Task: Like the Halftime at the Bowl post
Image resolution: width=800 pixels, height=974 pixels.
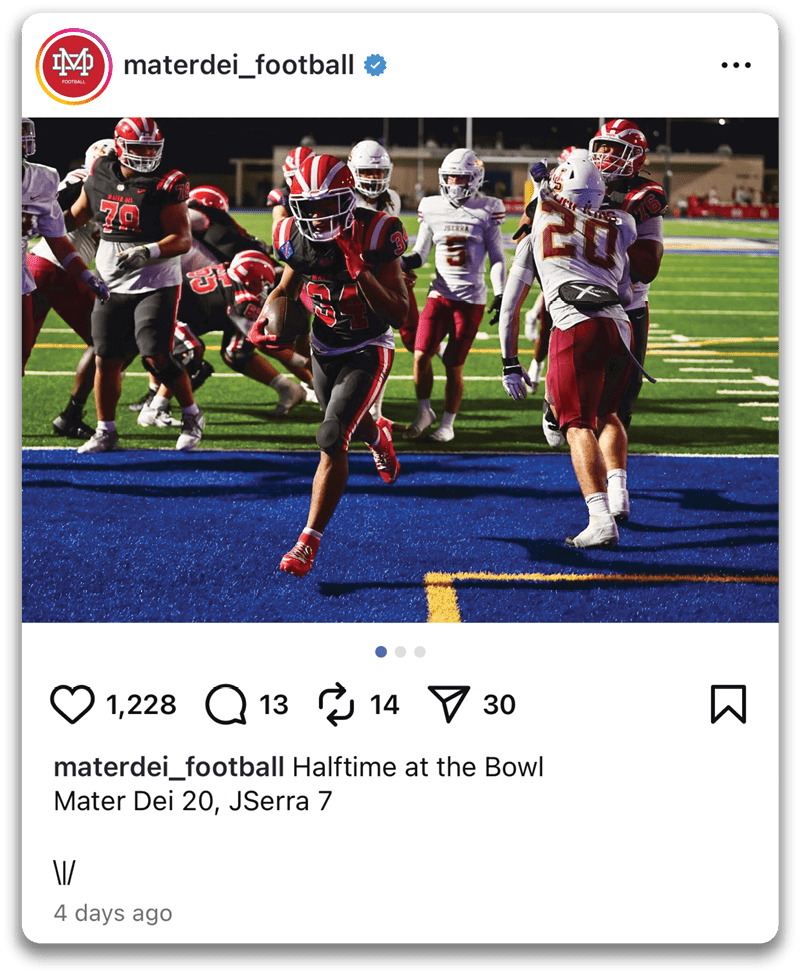Action: [x=72, y=705]
